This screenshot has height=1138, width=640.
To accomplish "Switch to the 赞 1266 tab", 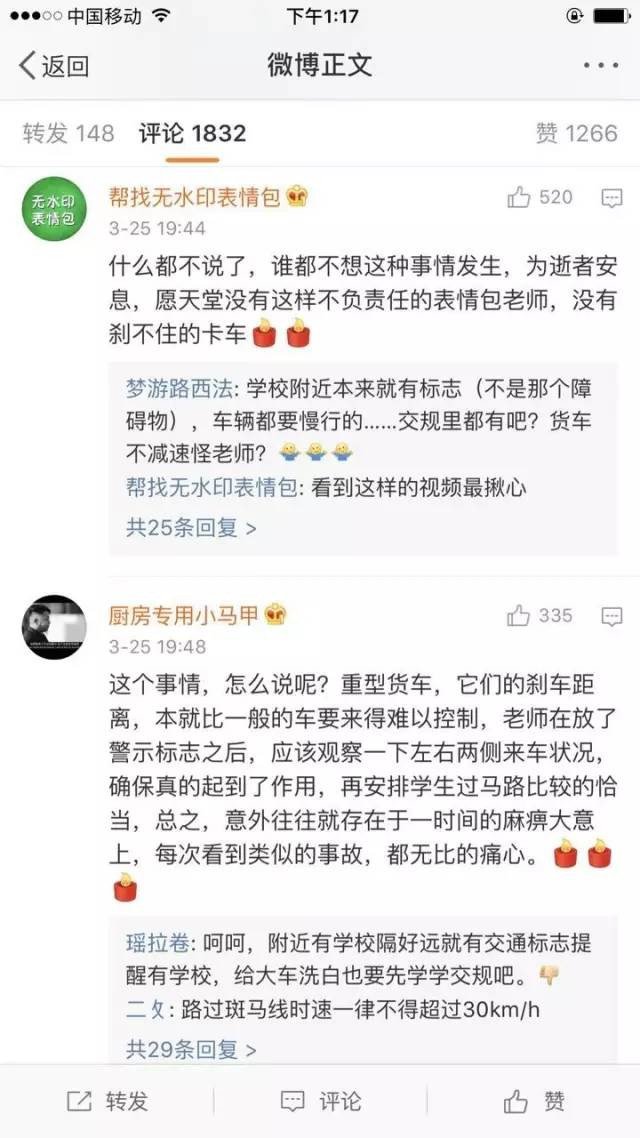I will point(576,133).
